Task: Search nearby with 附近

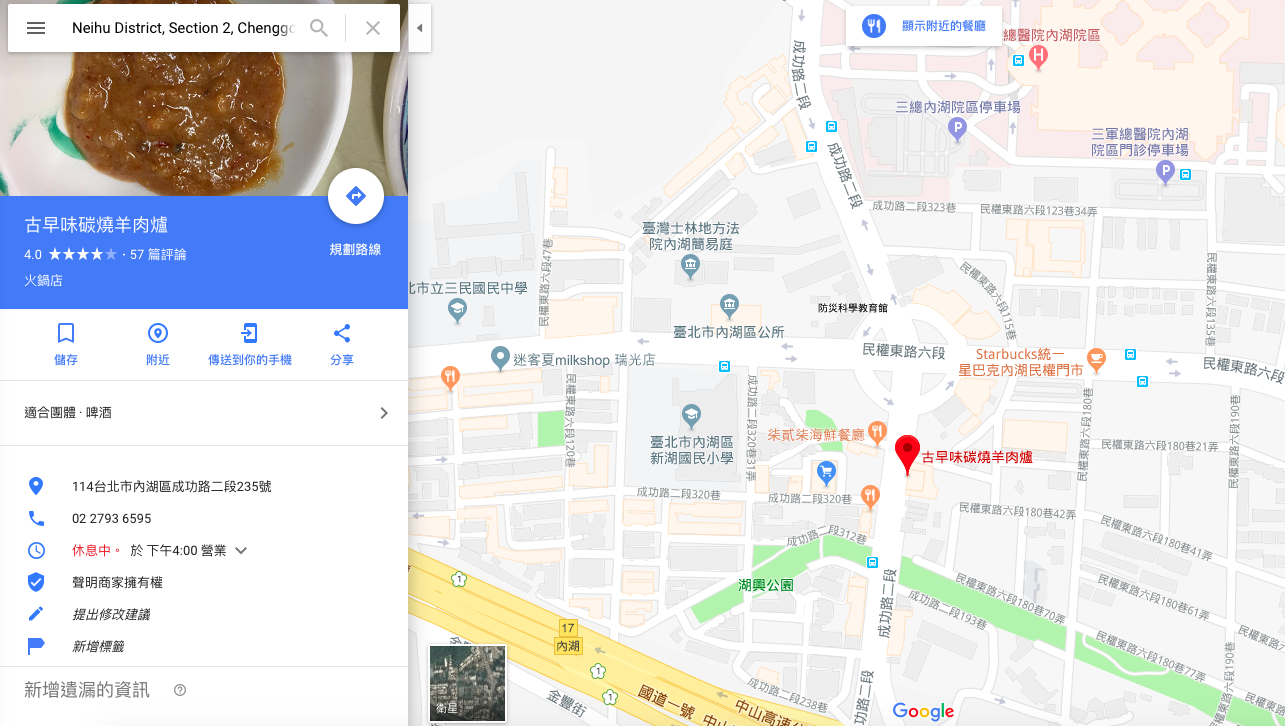Action: tap(158, 344)
